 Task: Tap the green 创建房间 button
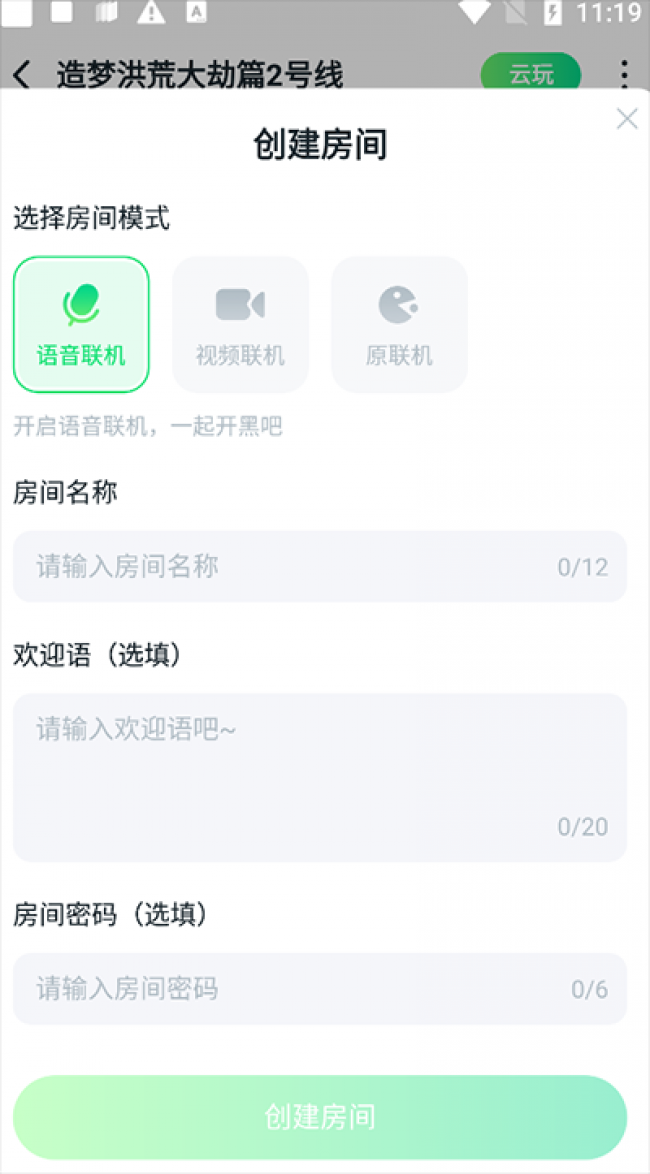pyautogui.click(x=319, y=1117)
